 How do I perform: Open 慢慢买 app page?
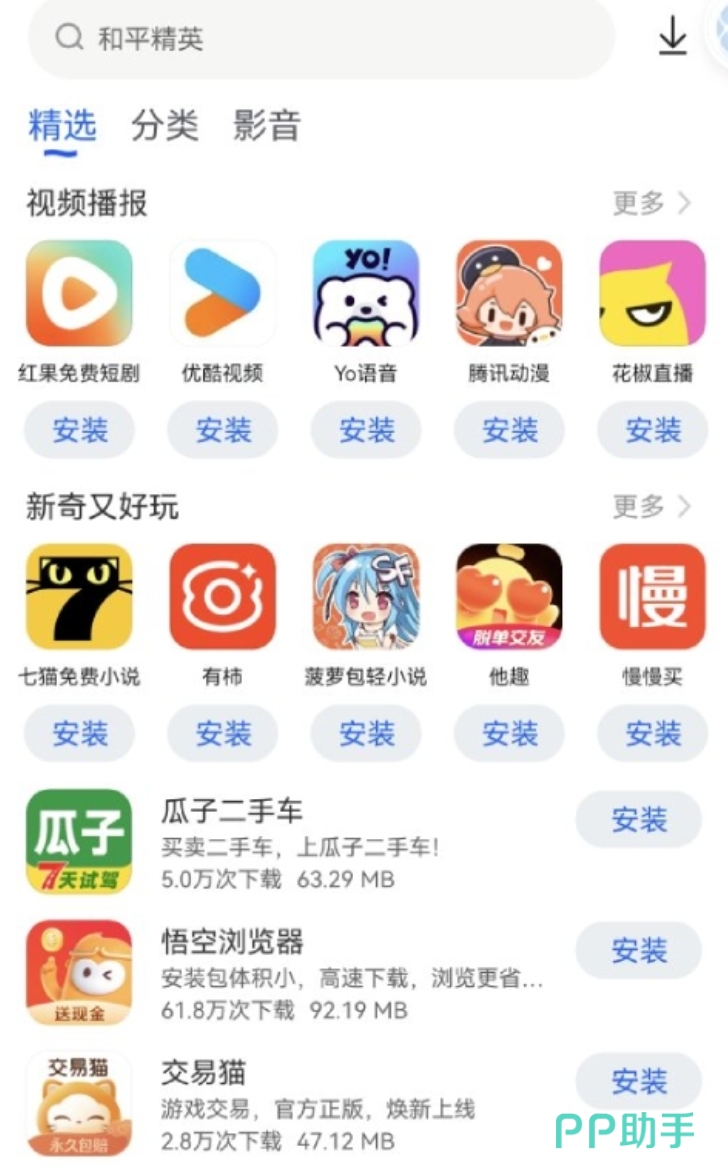click(652, 597)
